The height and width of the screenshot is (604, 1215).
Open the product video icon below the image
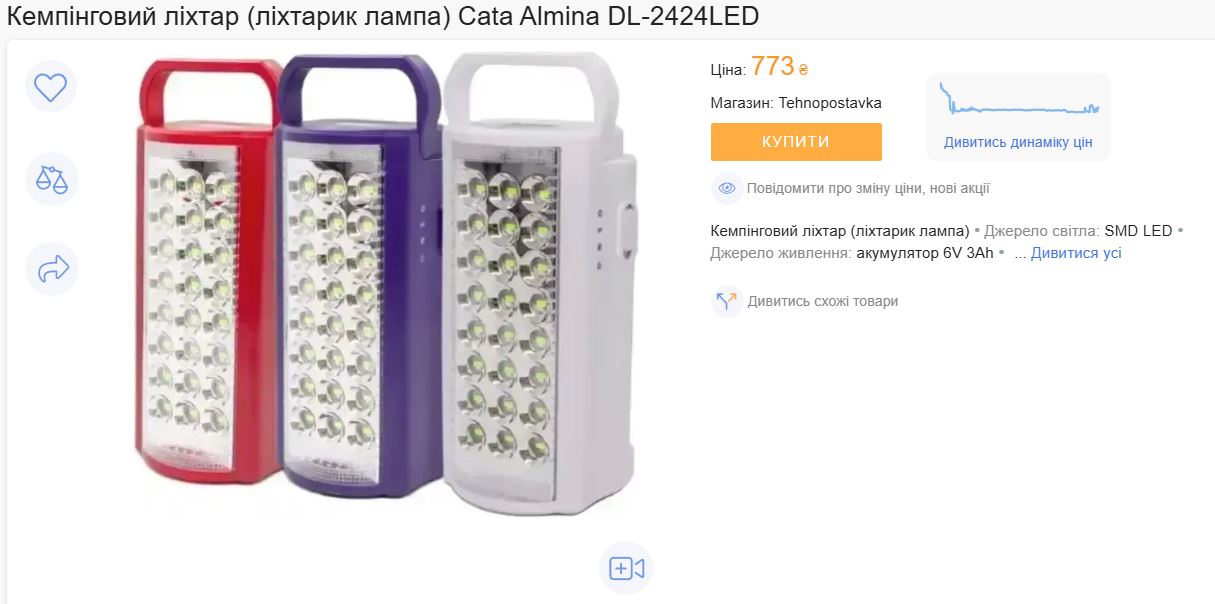[626, 568]
